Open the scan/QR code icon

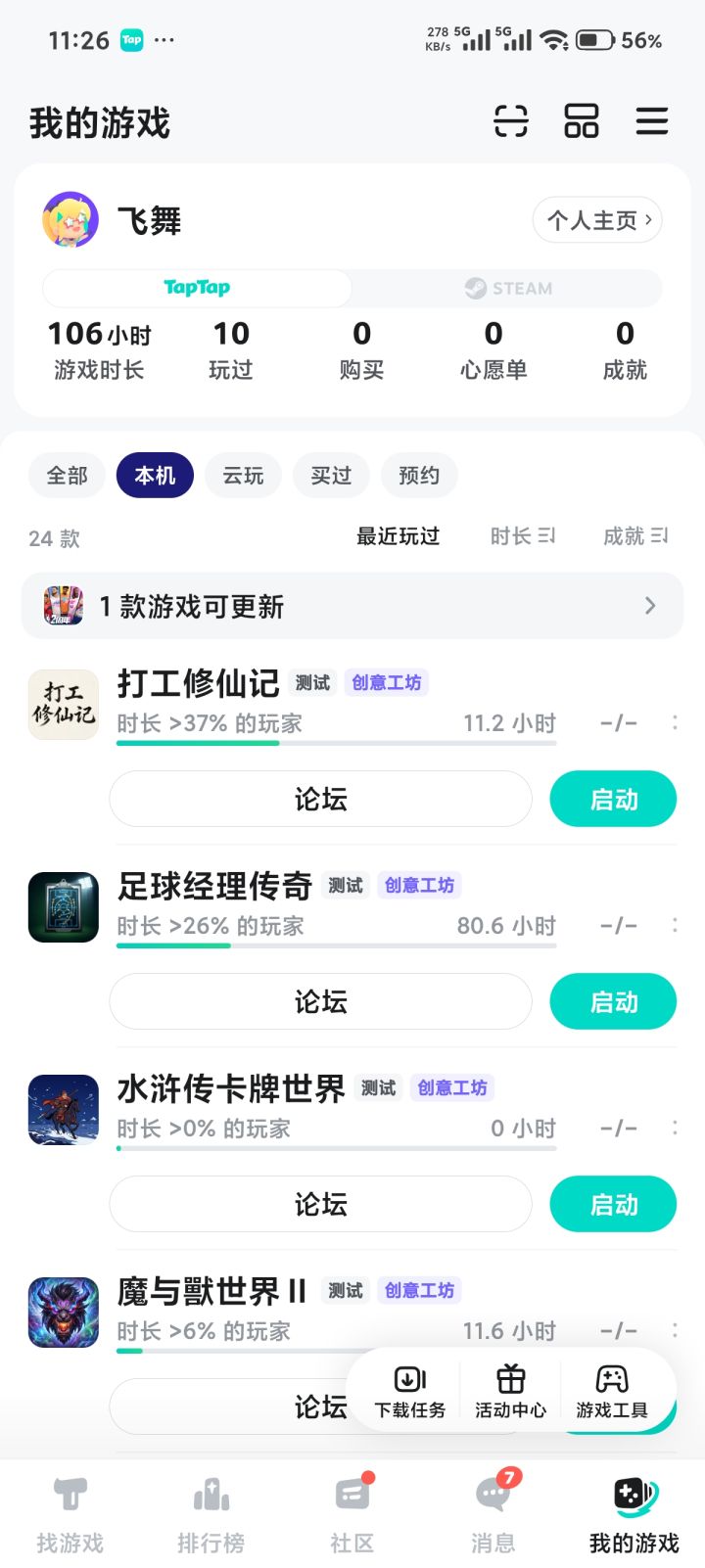[510, 121]
